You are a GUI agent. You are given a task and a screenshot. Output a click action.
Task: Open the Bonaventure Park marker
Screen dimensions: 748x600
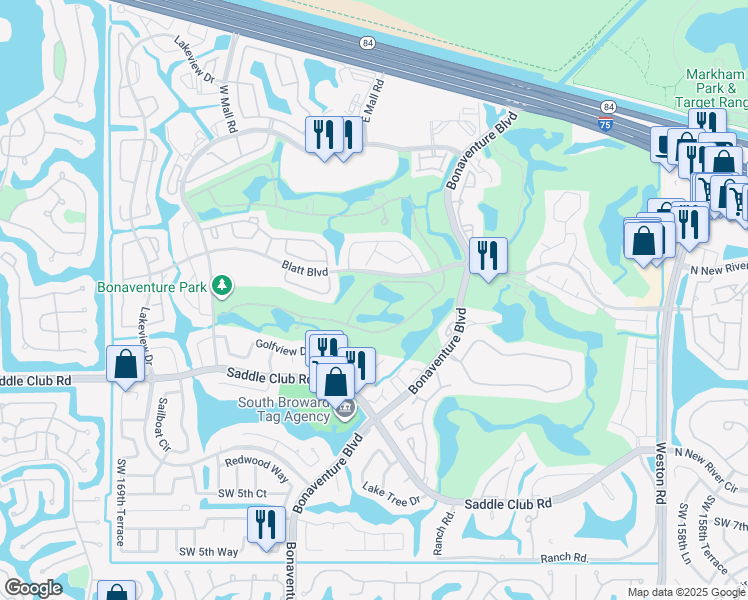(x=221, y=287)
